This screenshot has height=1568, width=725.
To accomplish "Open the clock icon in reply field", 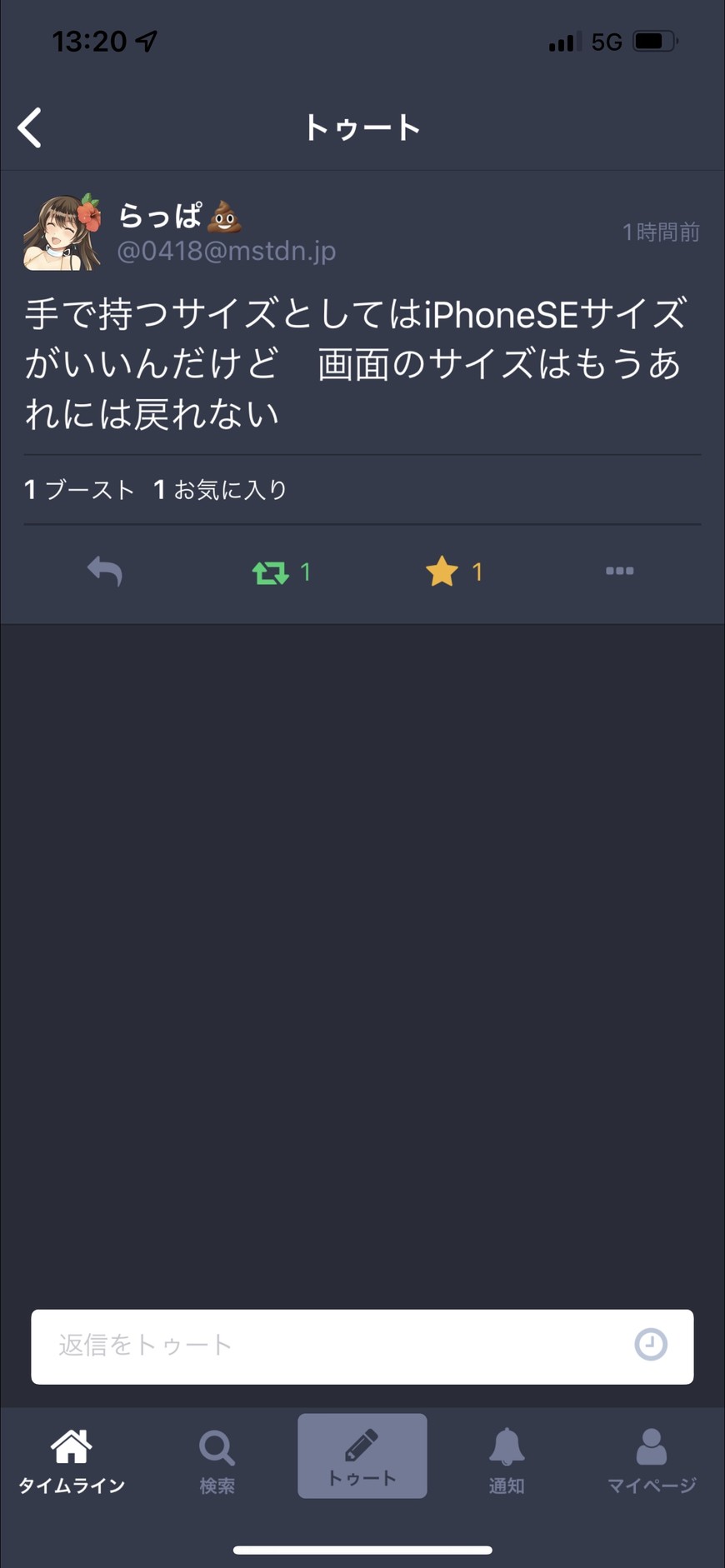I will [x=651, y=1345].
